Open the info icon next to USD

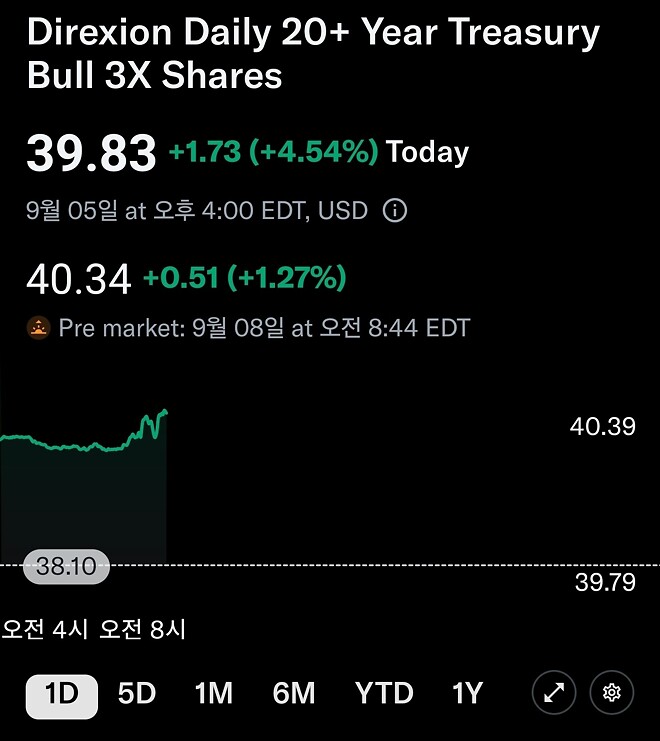click(x=396, y=211)
